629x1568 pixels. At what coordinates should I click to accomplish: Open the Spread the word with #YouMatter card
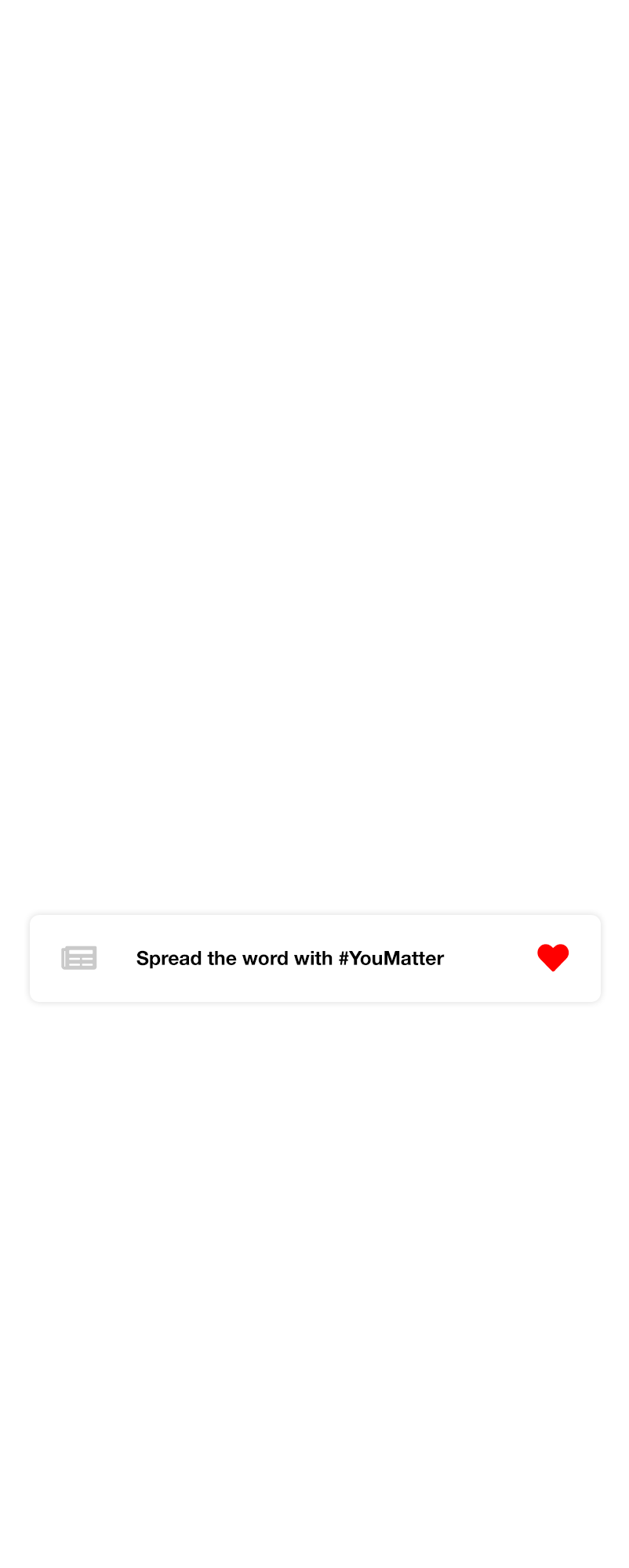tap(290, 958)
